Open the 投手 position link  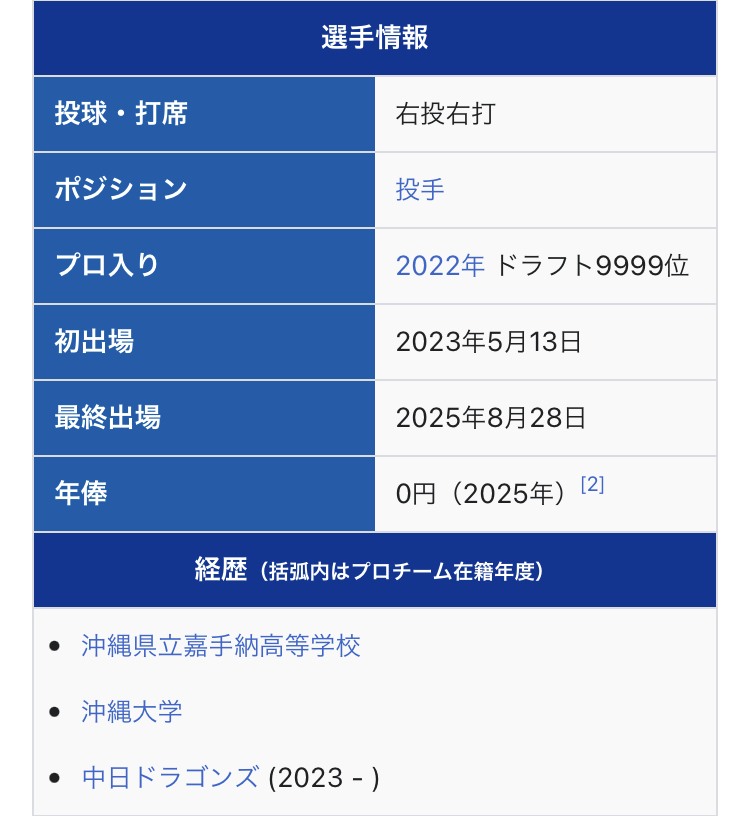[x=420, y=190]
